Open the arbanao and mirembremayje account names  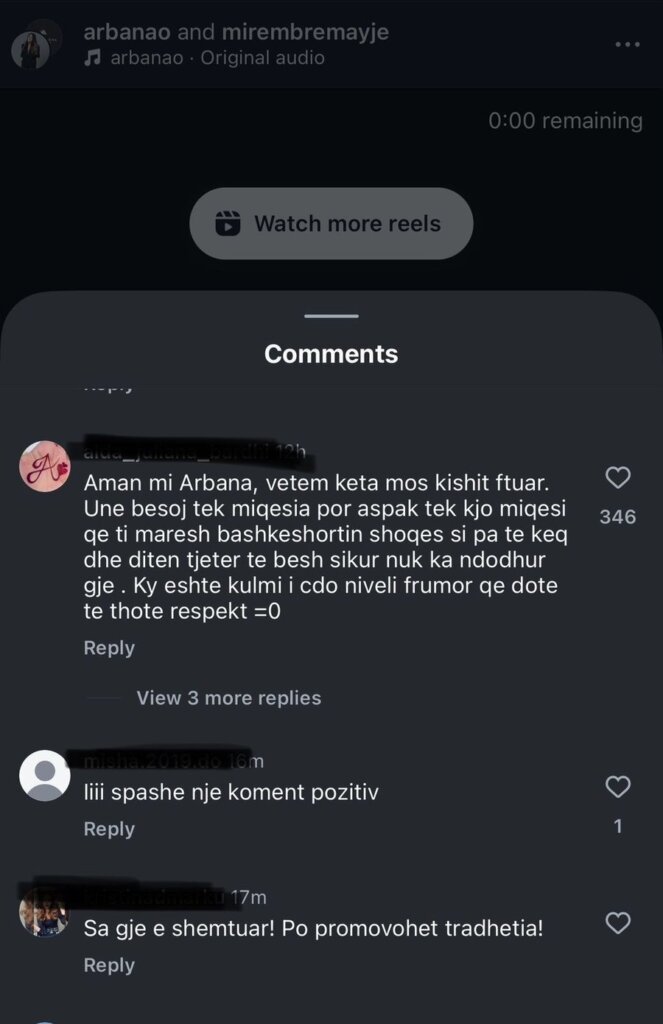pyautogui.click(x=236, y=32)
